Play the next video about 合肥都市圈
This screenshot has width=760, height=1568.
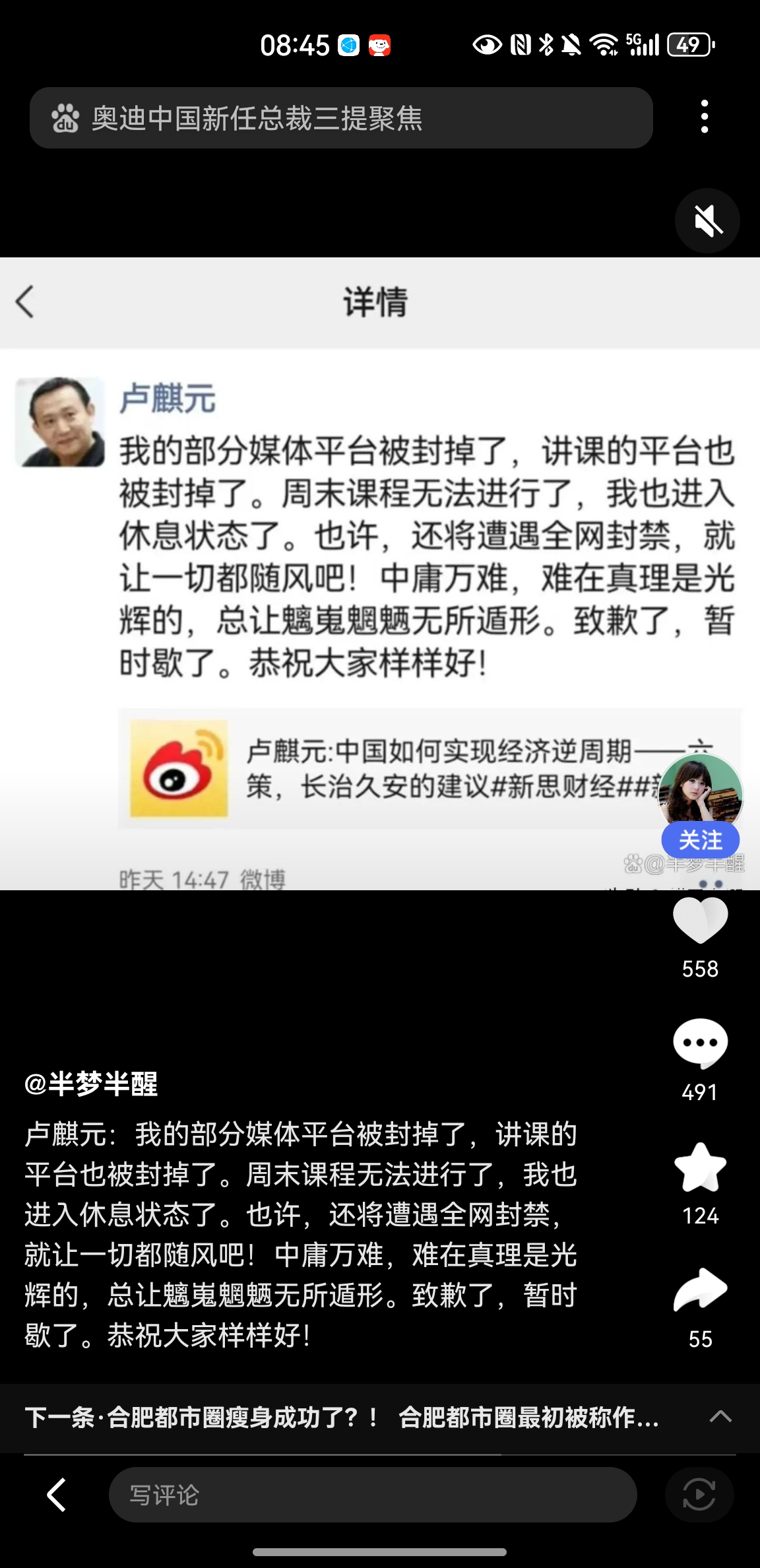(342, 1418)
